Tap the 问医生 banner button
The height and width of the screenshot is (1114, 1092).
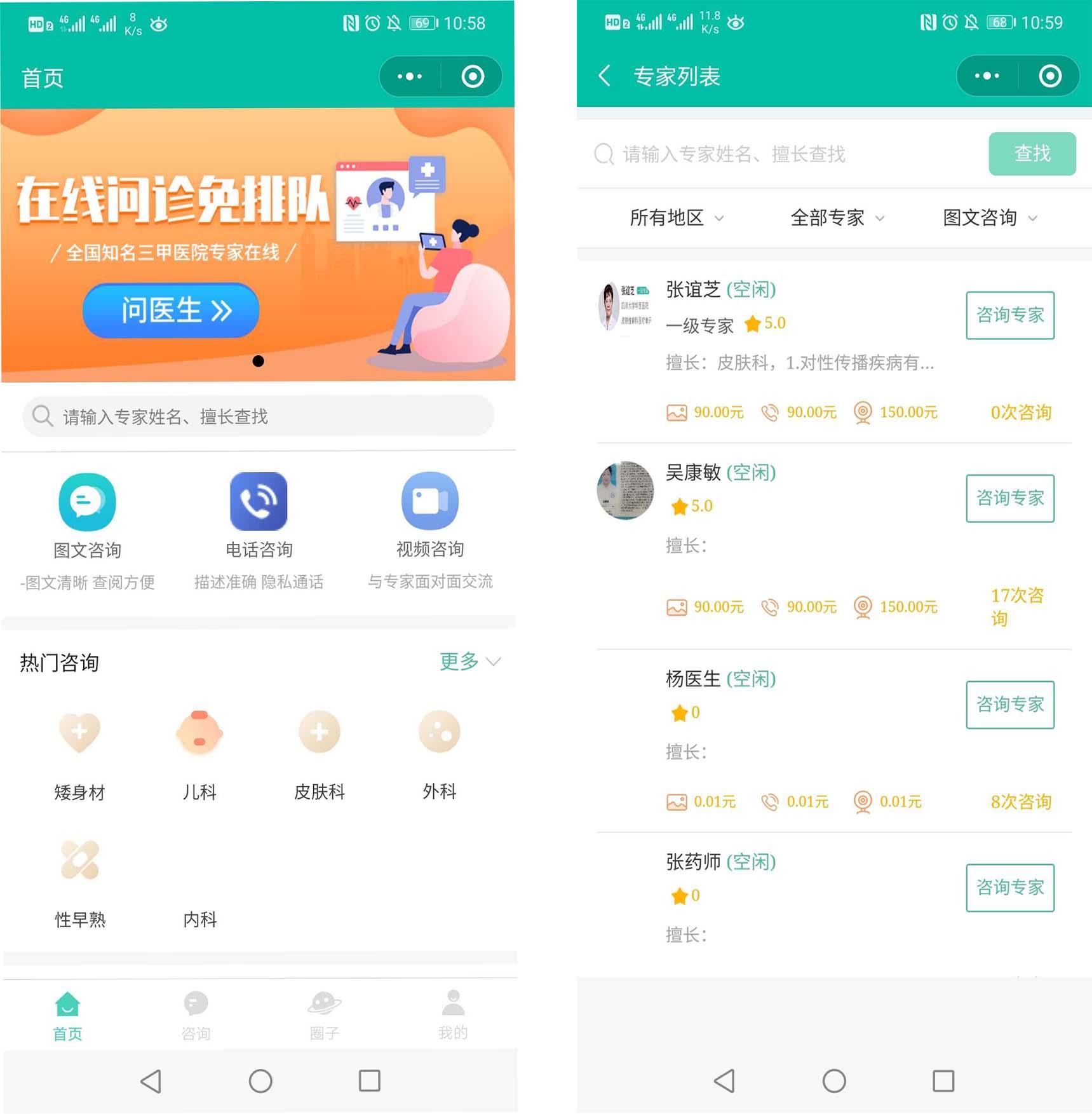(x=171, y=311)
